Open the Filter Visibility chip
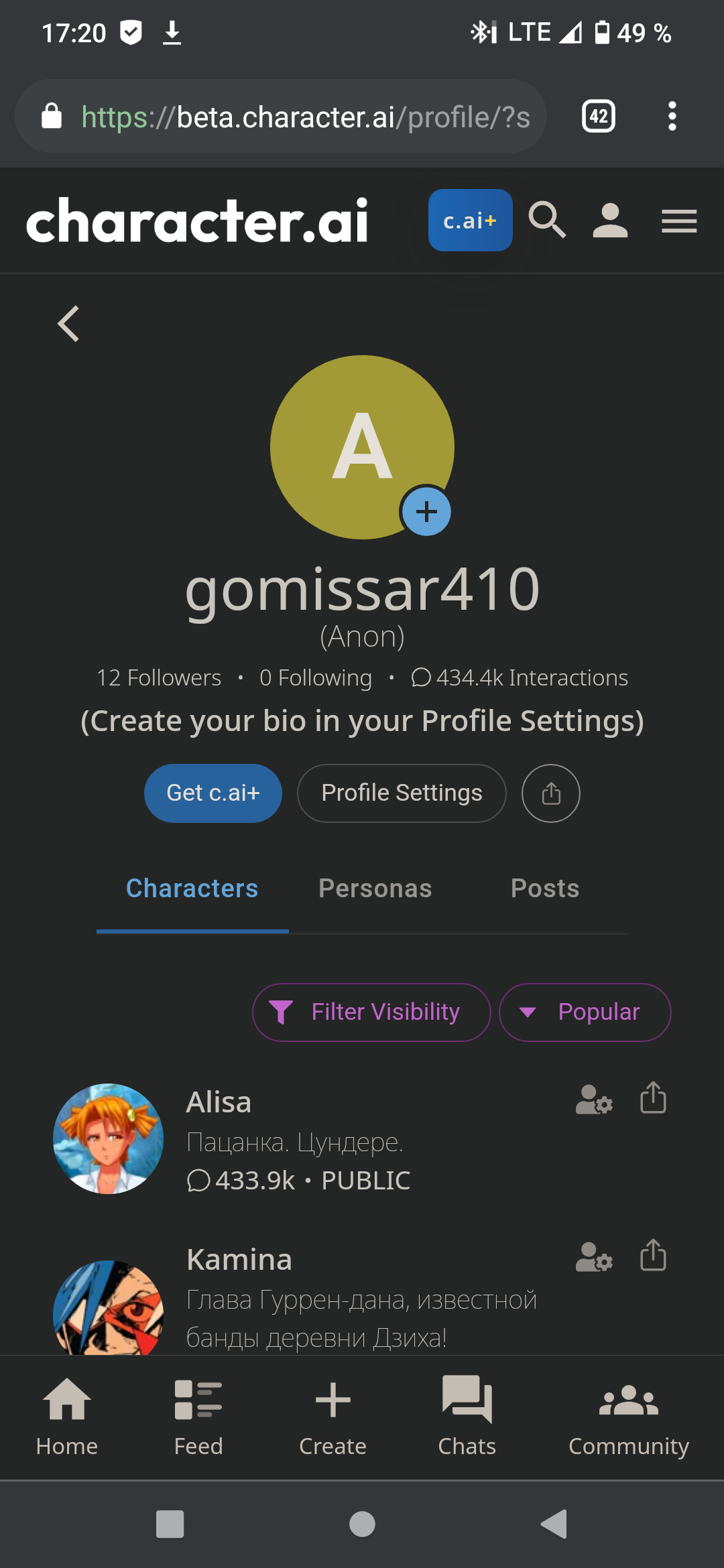 point(371,1012)
